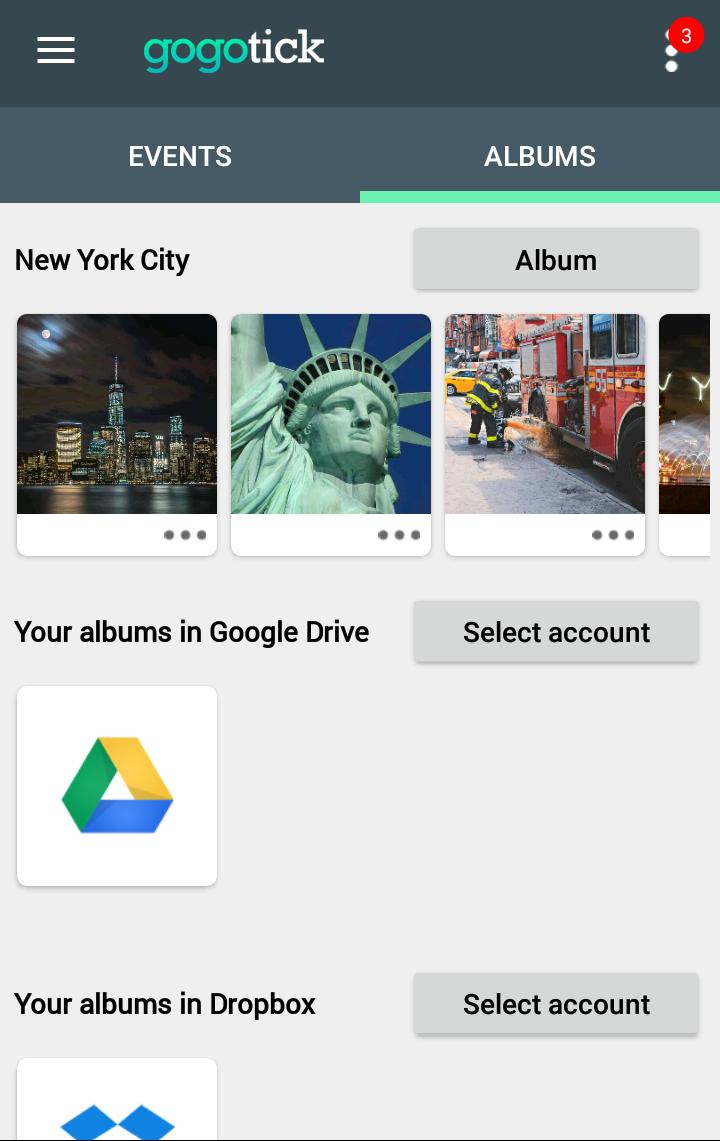720x1141 pixels.
Task: Open the night skyline photo
Action: 117,414
